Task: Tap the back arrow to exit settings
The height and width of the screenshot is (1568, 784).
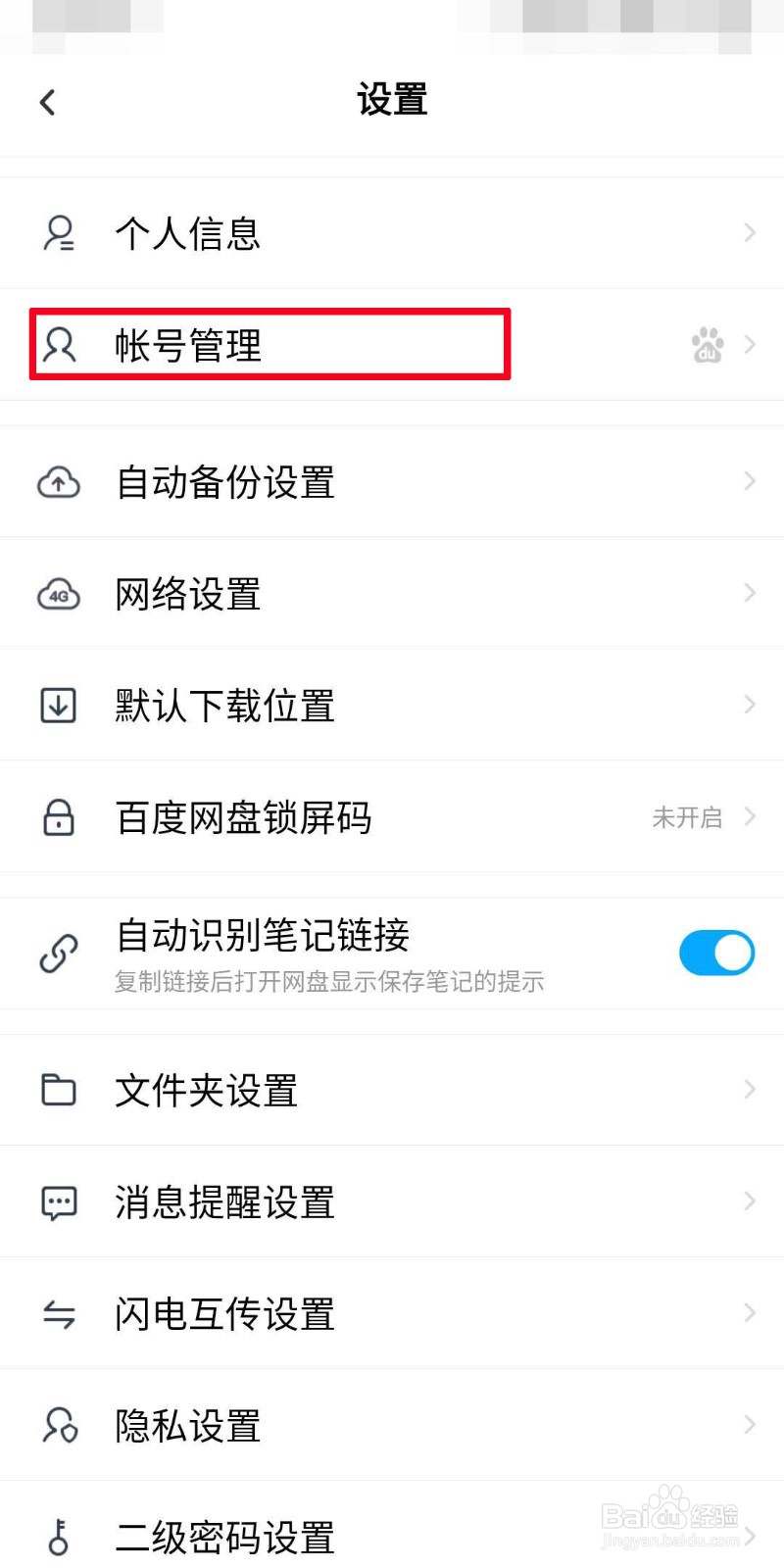Action: coord(47,101)
